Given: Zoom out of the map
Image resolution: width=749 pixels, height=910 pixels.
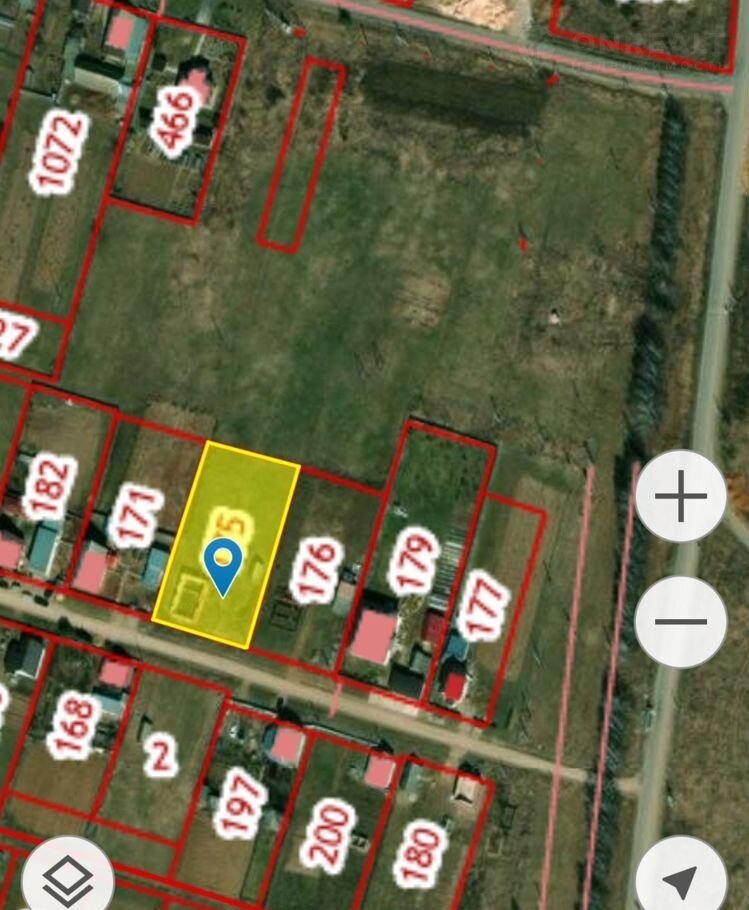Looking at the screenshot, I should tap(681, 622).
